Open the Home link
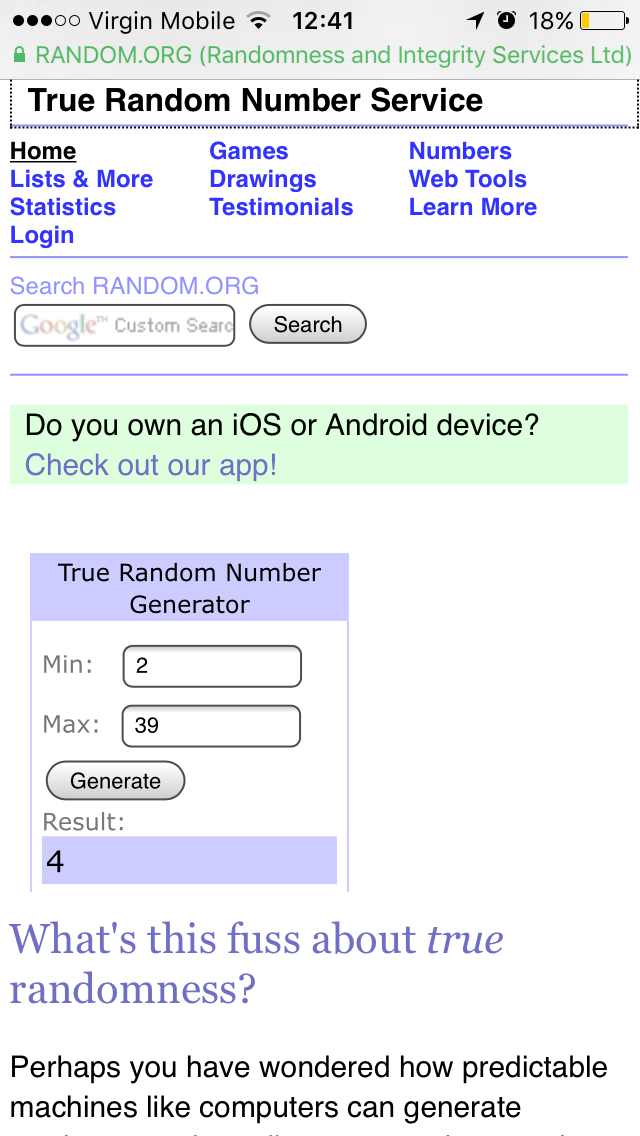Viewport: 640px width, 1136px height. (x=43, y=151)
